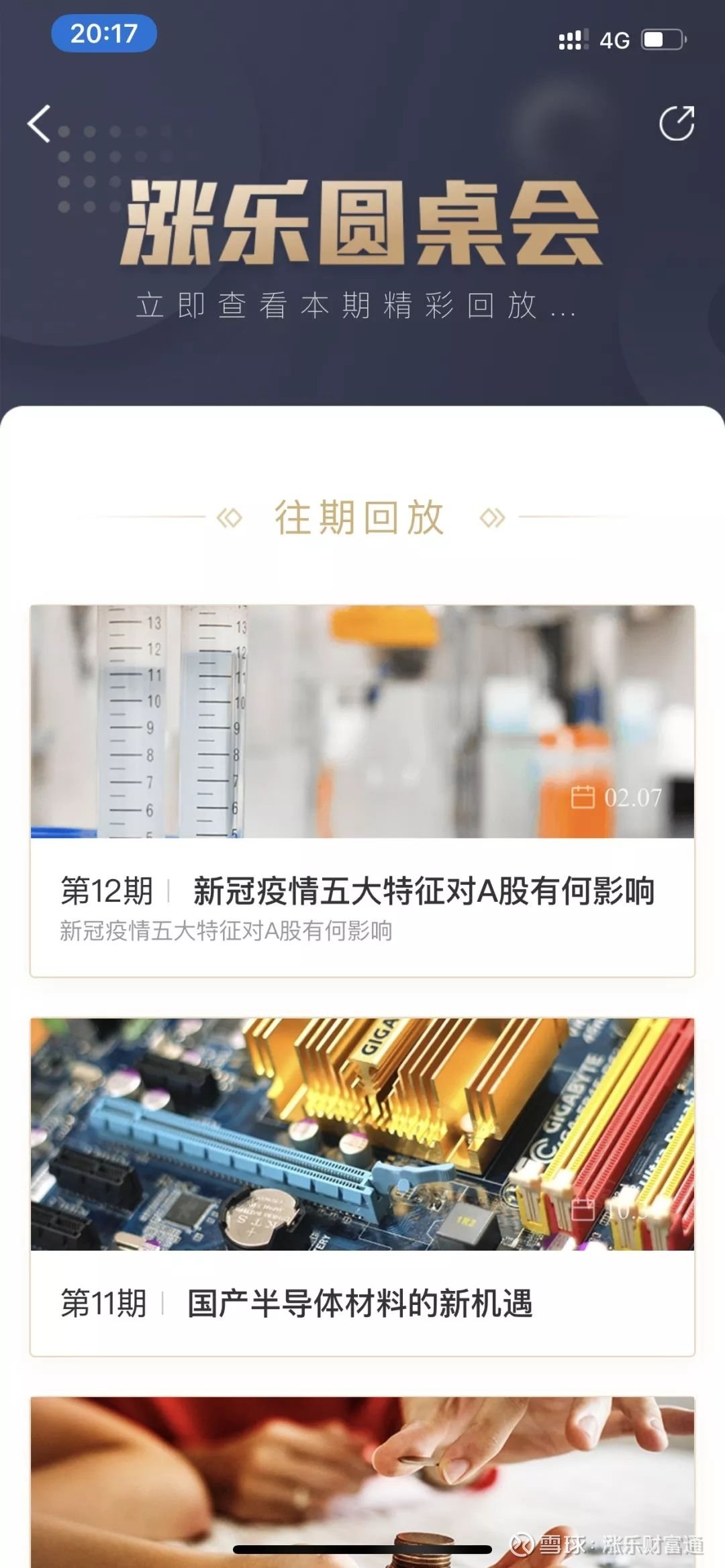This screenshot has width=725, height=1568.
Task: Tap the test tube thumbnail of episode 12
Action: coord(362,721)
